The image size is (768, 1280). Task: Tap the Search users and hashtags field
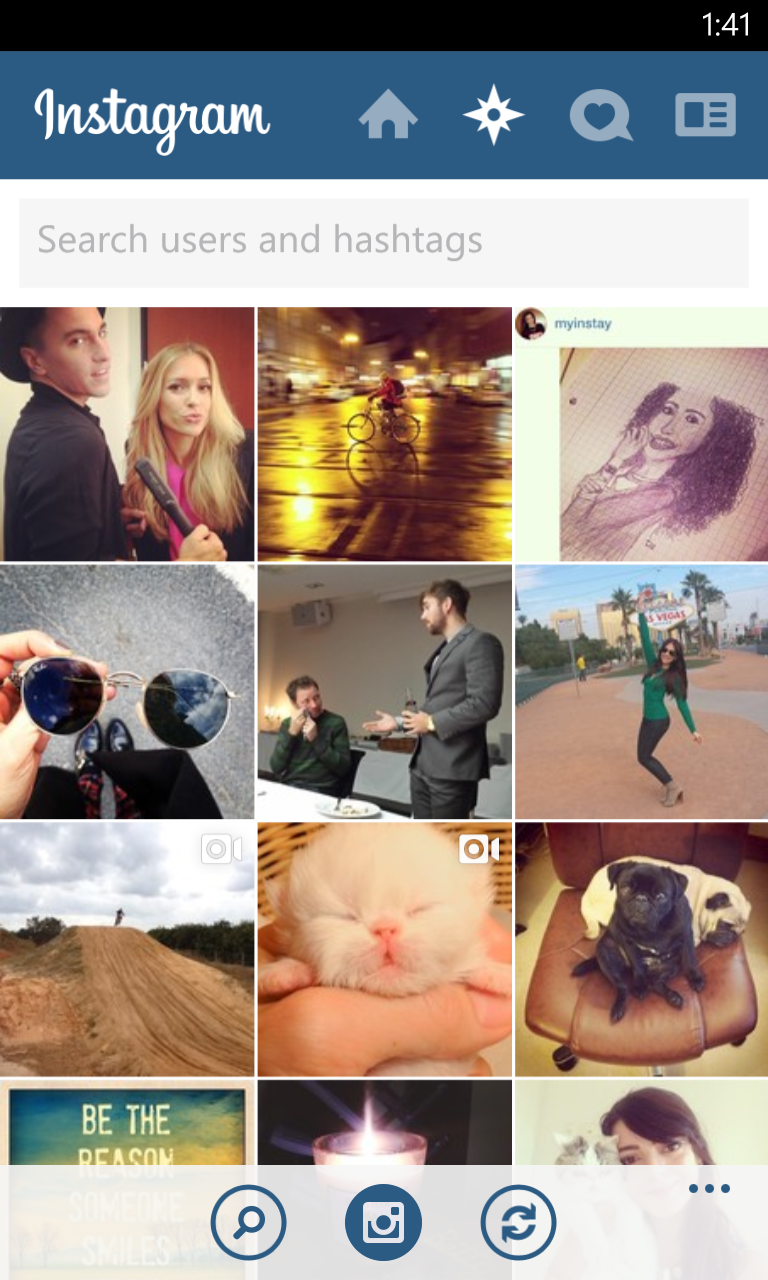pos(384,242)
